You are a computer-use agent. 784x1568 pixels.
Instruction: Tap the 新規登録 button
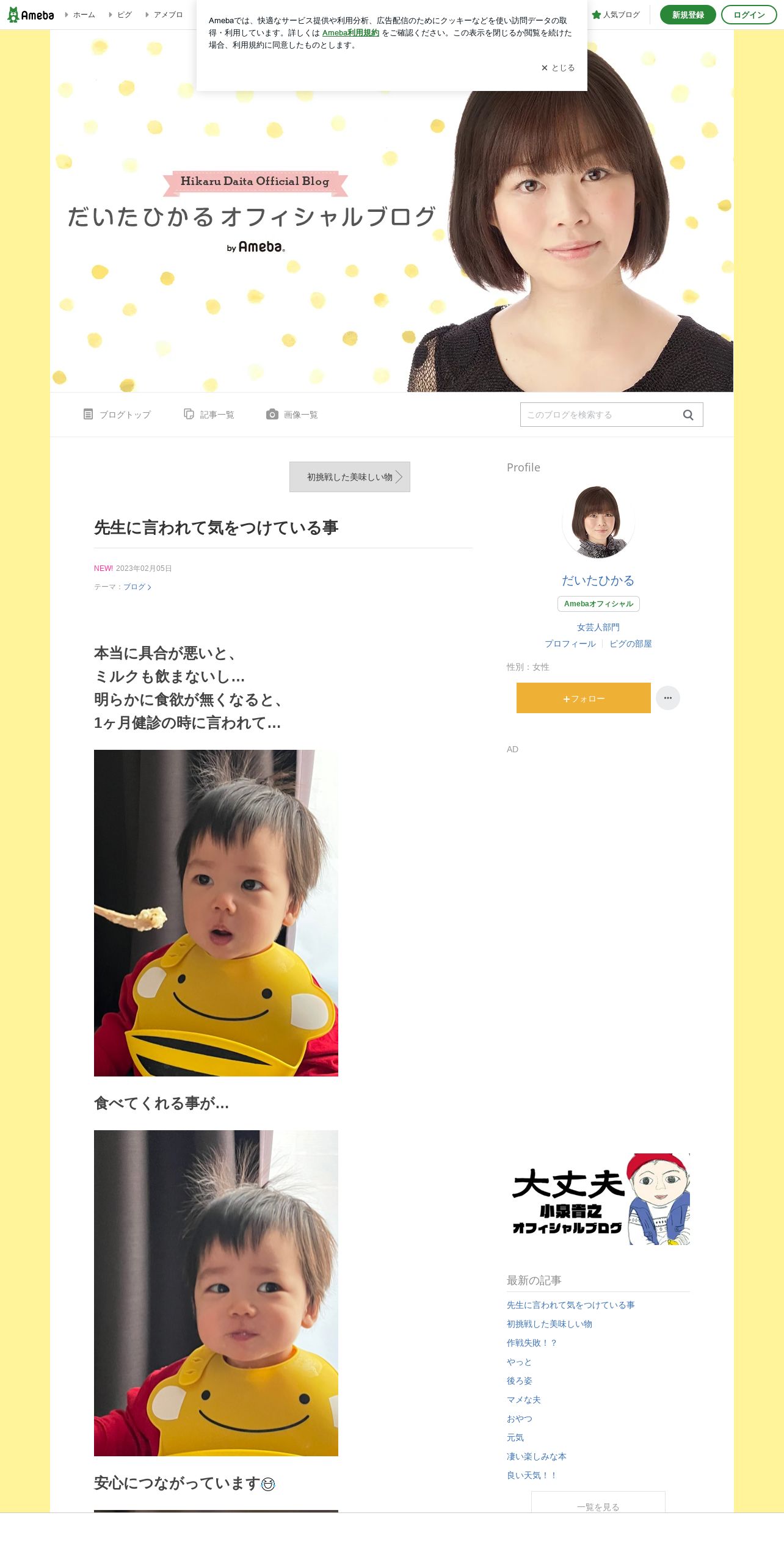[x=688, y=15]
